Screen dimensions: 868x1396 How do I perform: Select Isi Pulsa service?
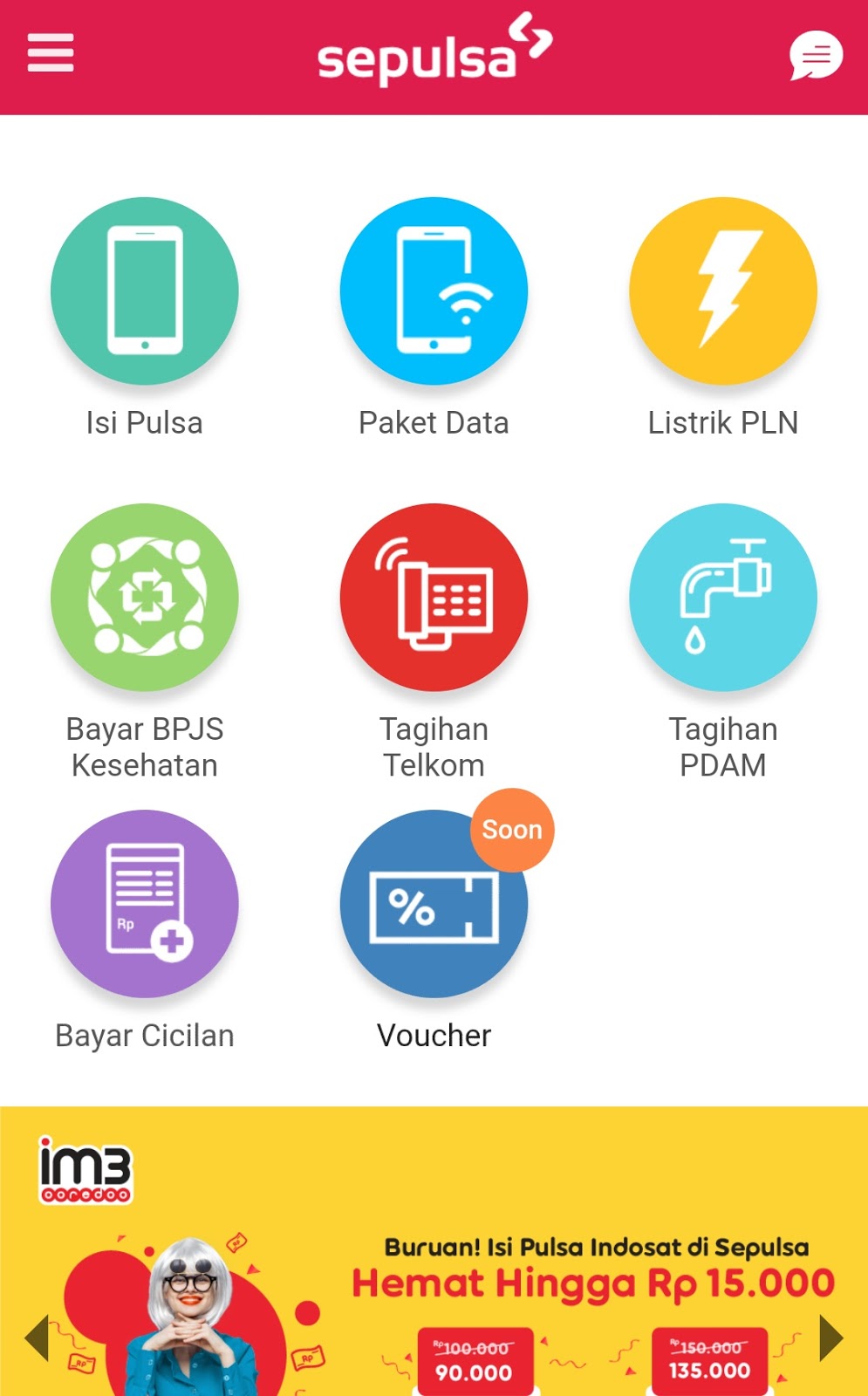click(x=145, y=291)
